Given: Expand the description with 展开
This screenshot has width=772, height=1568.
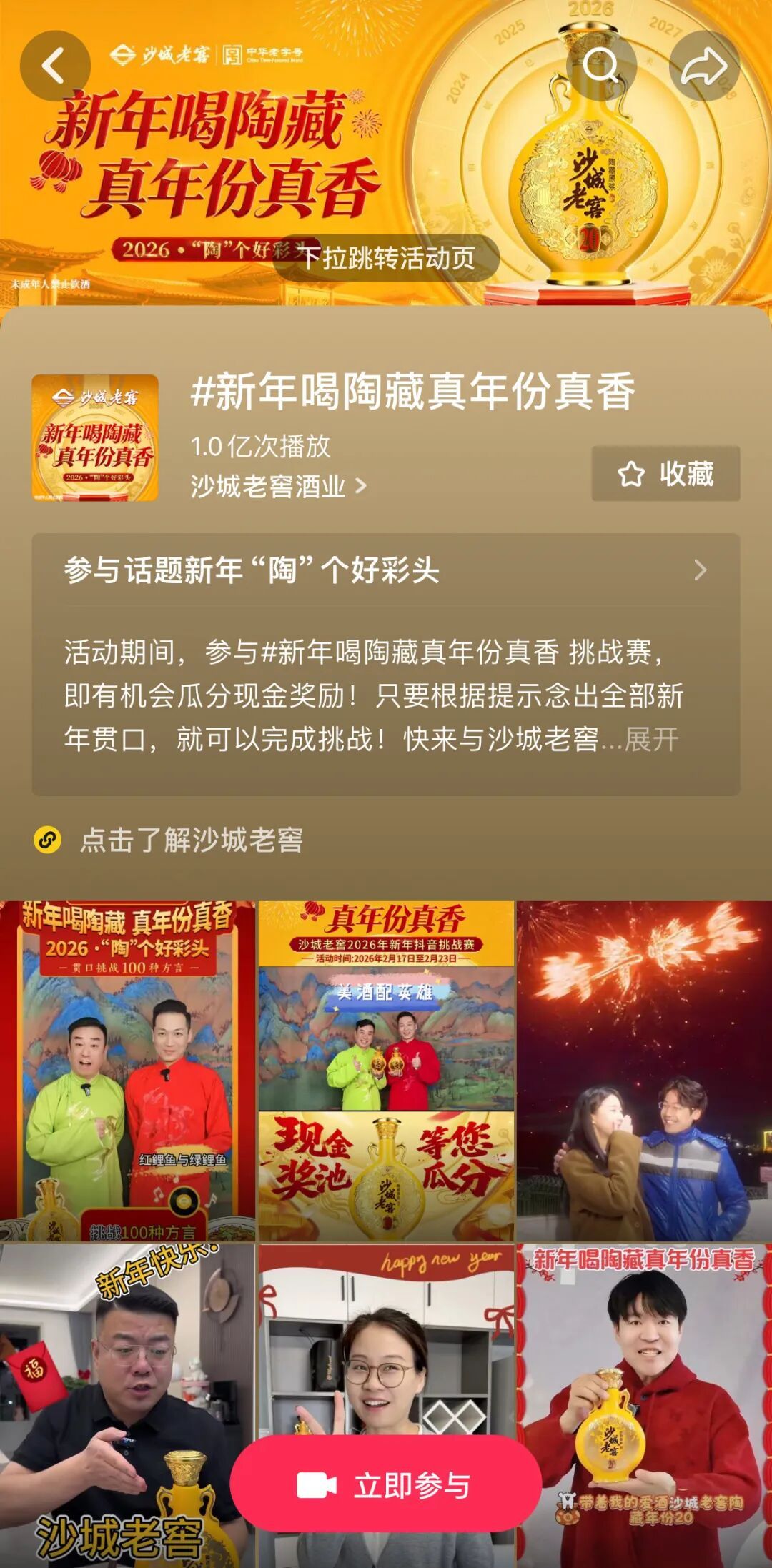Looking at the screenshot, I should pos(652,740).
